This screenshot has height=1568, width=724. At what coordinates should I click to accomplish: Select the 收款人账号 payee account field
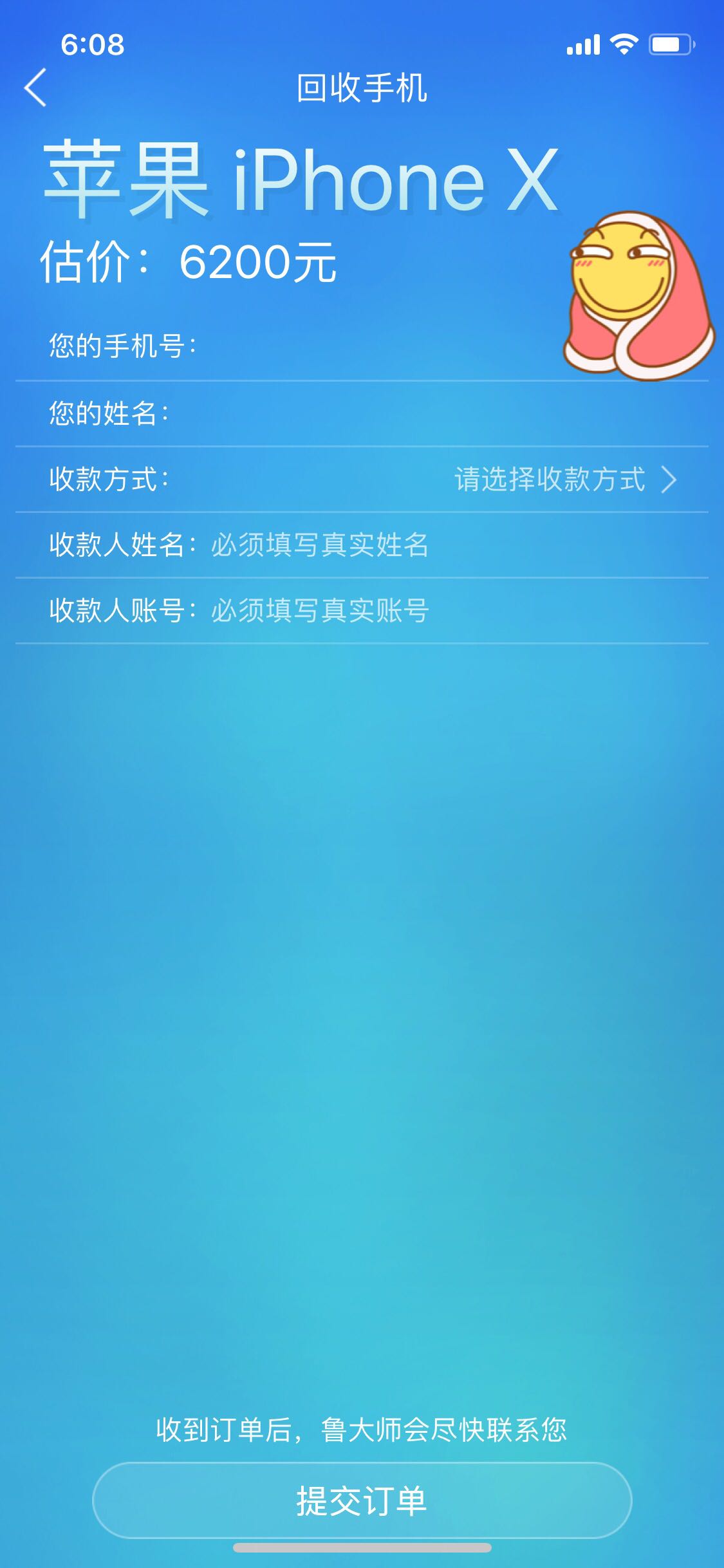[362, 611]
